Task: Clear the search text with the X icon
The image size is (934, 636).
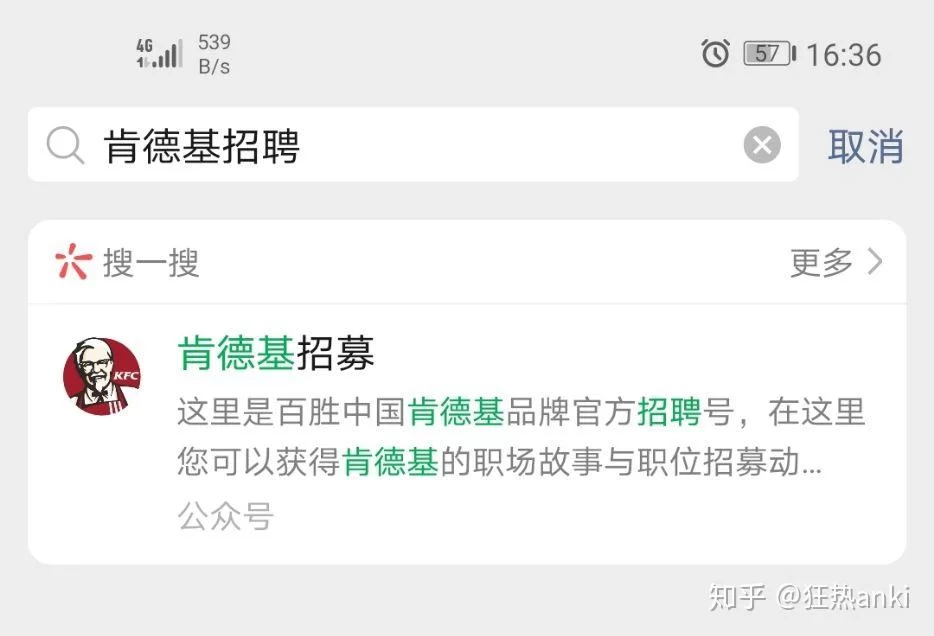Action: click(762, 147)
